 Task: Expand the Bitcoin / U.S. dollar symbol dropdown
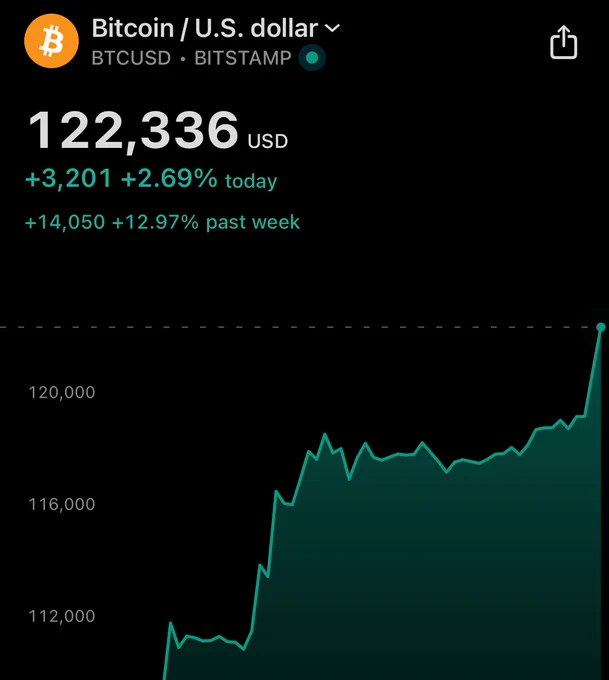(x=333, y=28)
